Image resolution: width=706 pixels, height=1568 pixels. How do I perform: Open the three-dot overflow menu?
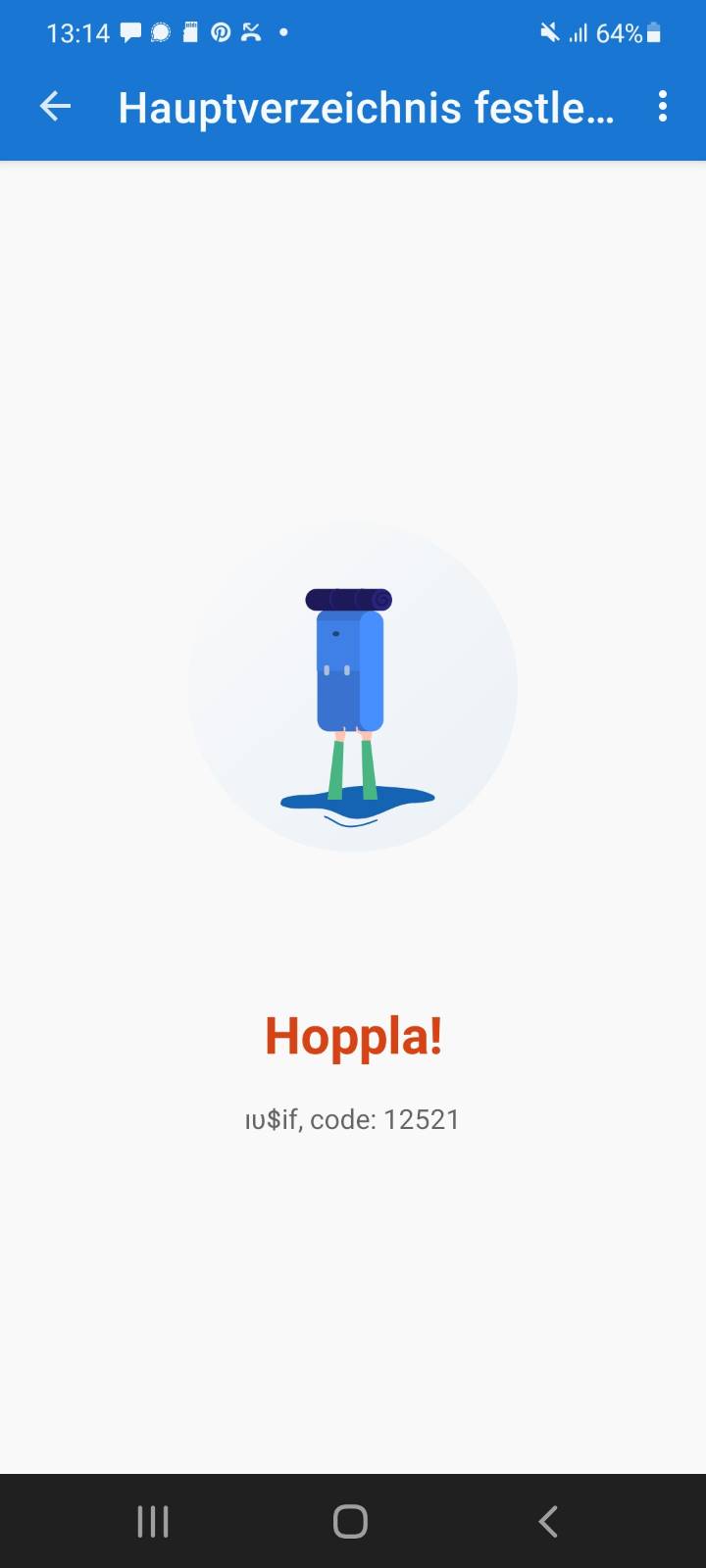[663, 107]
